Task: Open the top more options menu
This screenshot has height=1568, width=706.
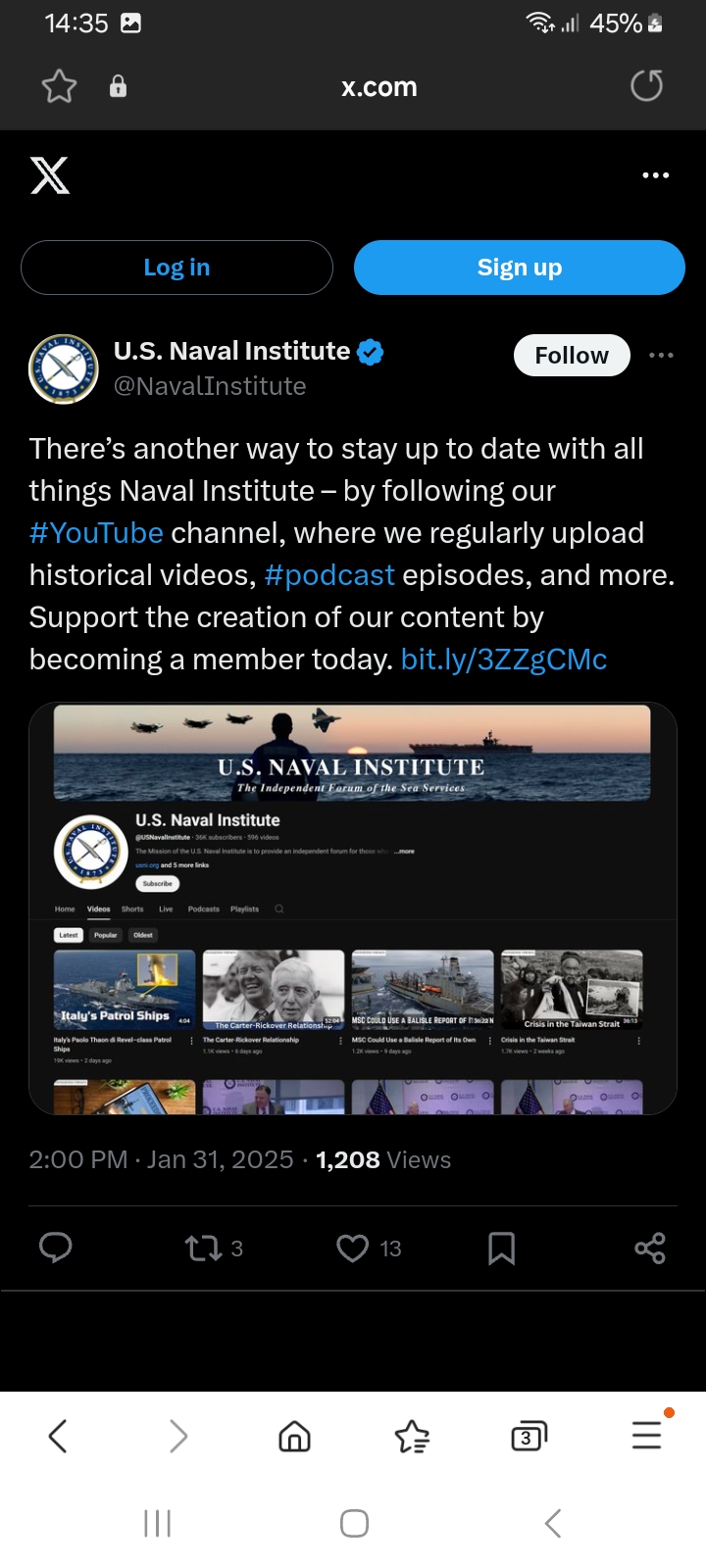Action: click(655, 175)
